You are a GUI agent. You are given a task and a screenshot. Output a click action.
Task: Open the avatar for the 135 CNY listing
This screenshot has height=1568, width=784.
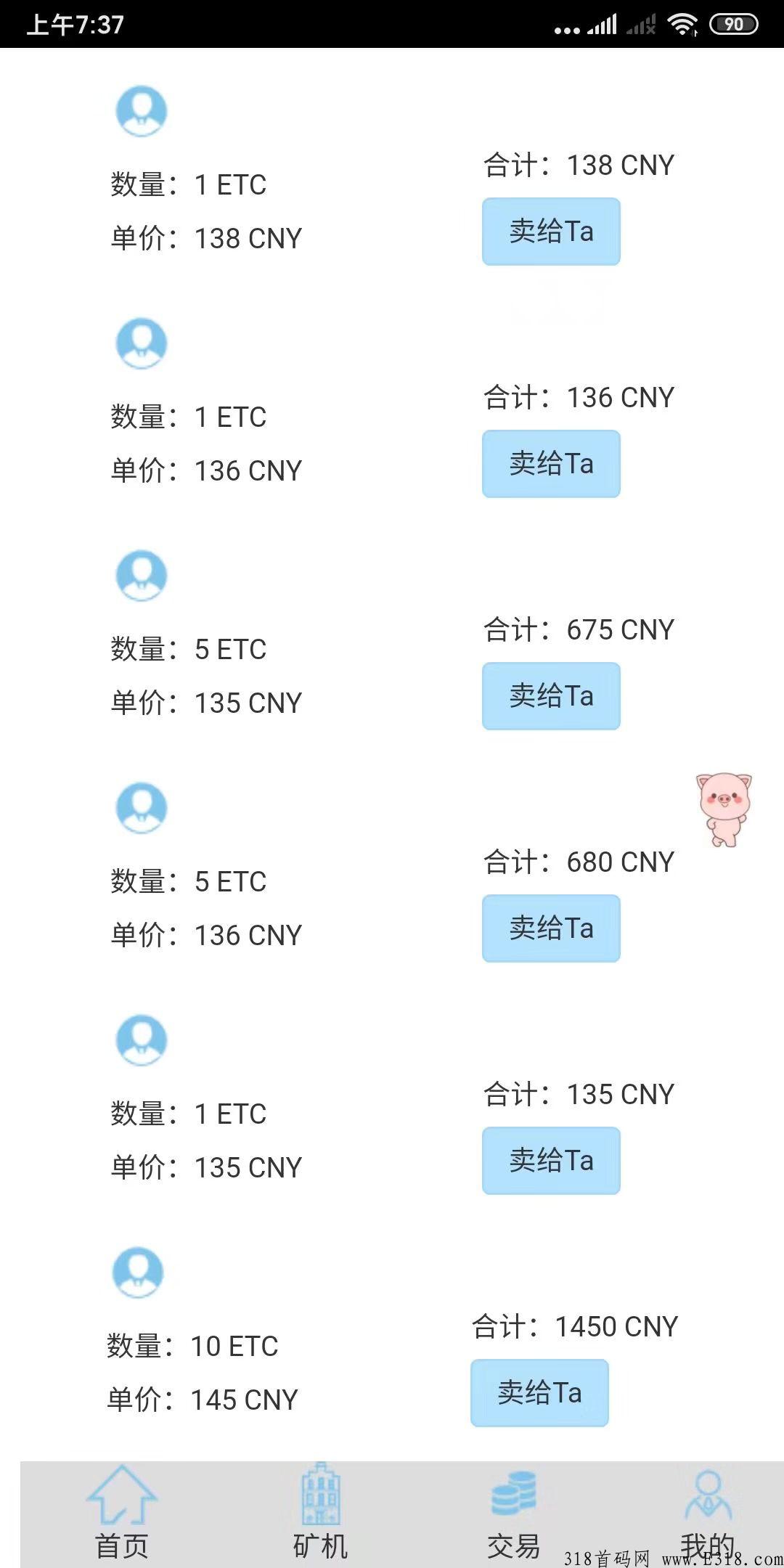142,1040
